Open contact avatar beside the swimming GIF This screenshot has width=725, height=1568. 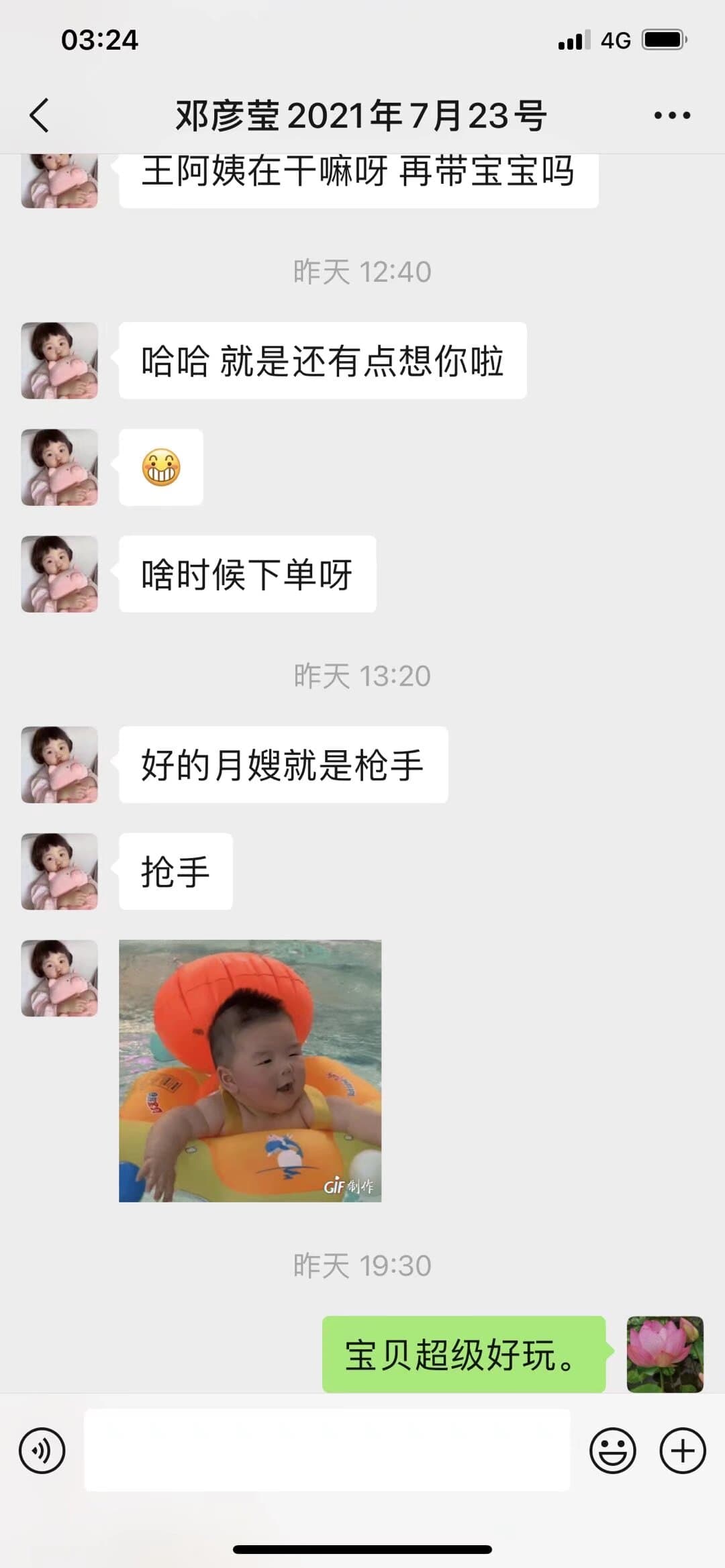[60, 978]
